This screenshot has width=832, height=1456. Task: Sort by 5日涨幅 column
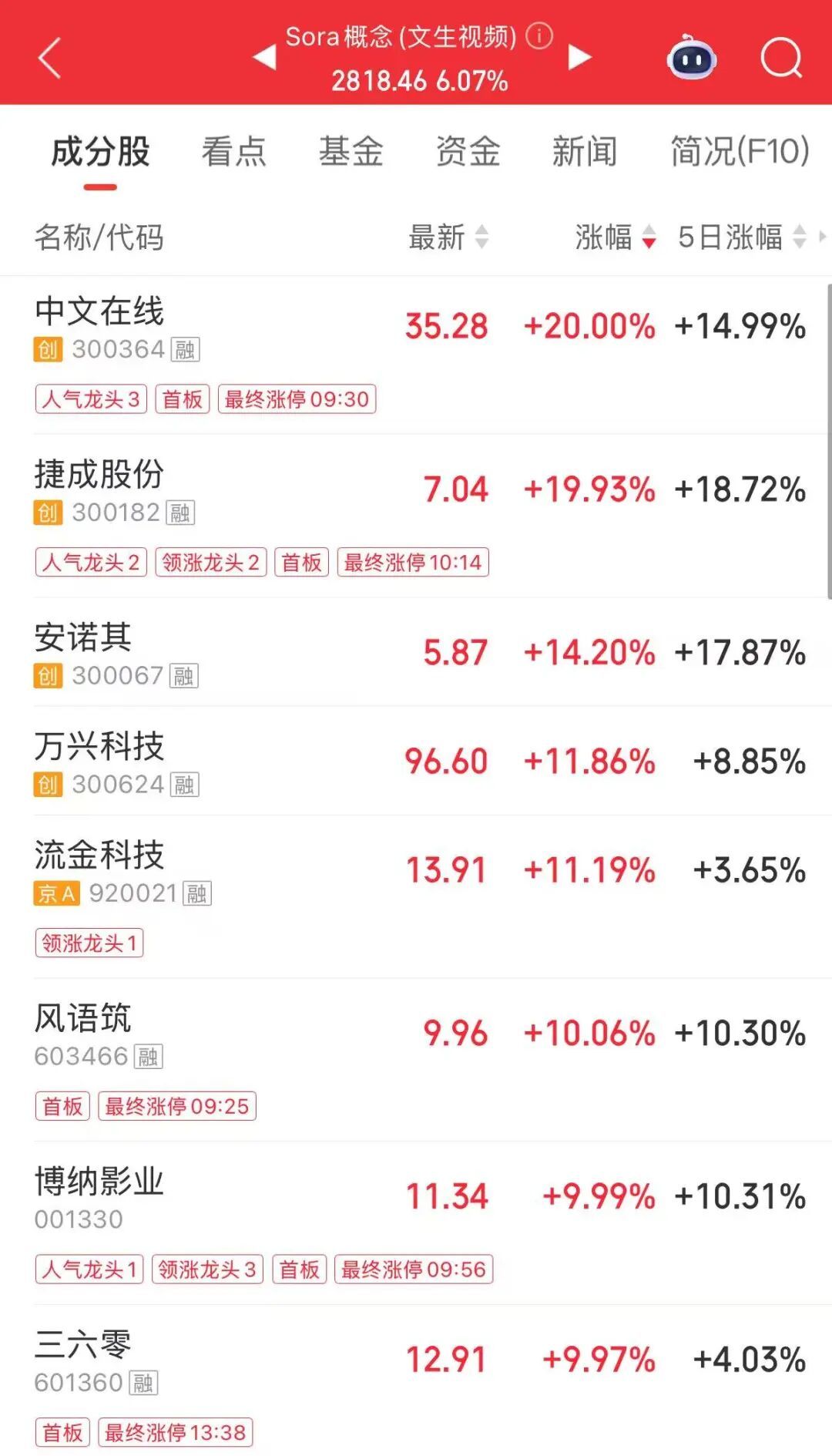[x=741, y=237]
